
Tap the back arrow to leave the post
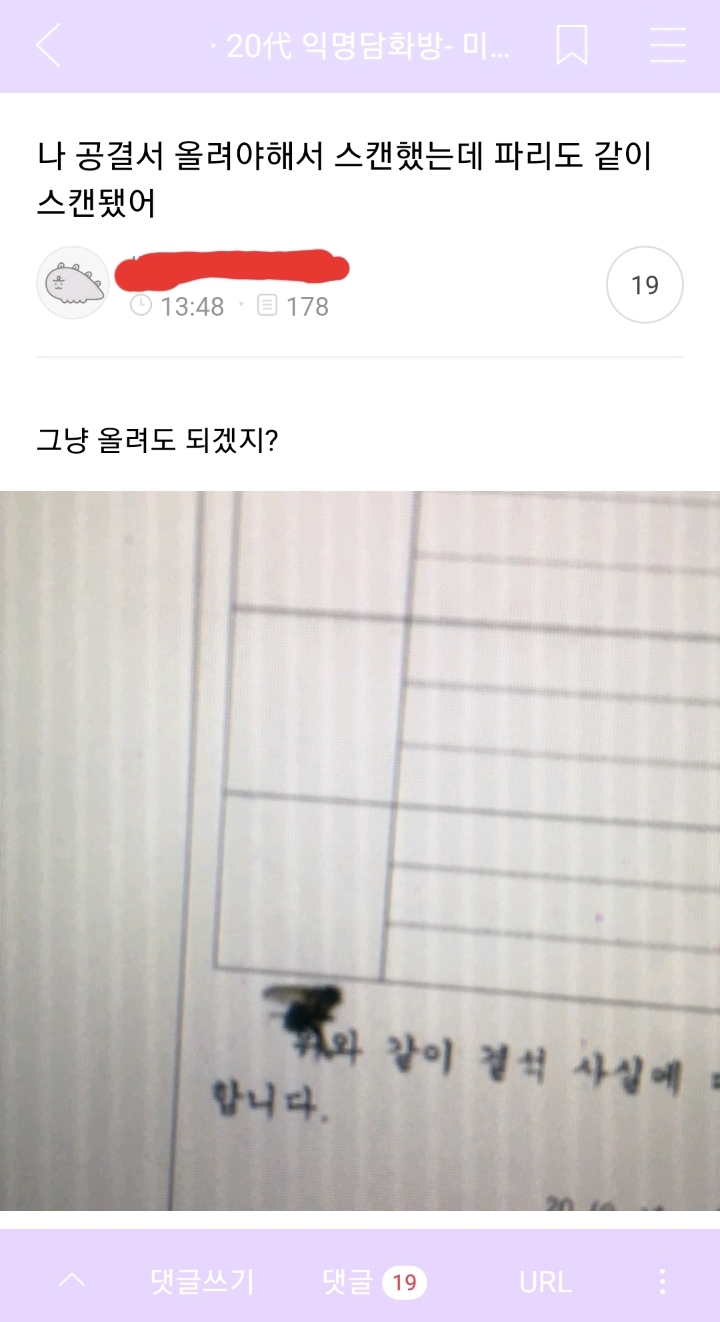(45, 47)
